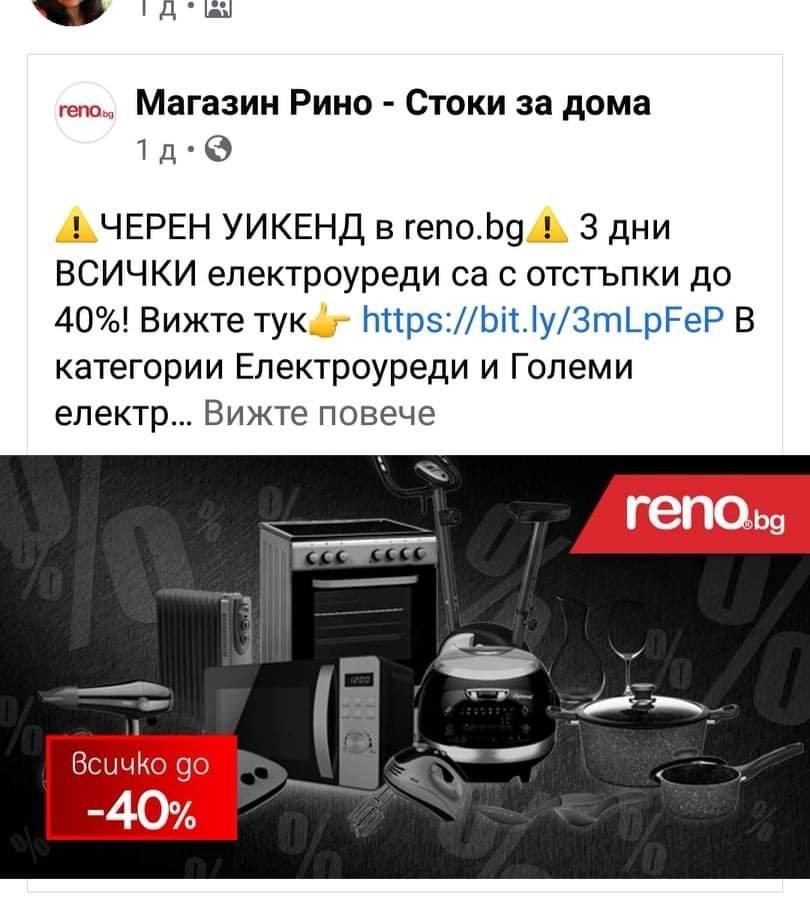Tap the sharer's profile photo at top
This screenshot has width=810, height=906.
tap(70, 10)
